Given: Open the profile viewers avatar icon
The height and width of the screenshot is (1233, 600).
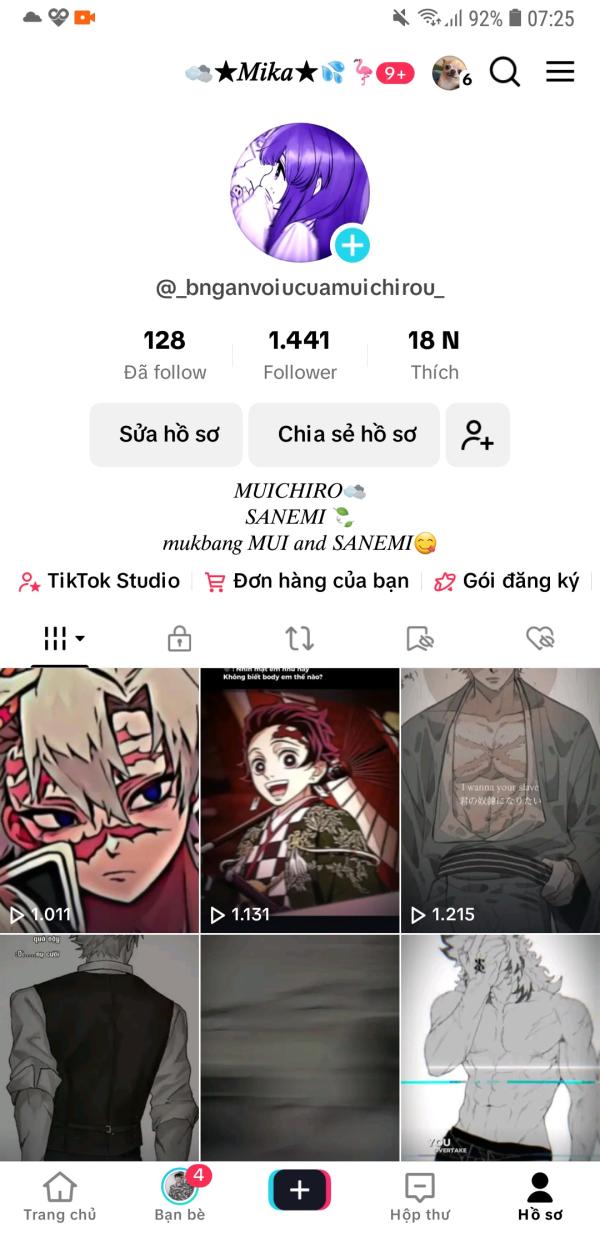Looking at the screenshot, I should (x=451, y=72).
